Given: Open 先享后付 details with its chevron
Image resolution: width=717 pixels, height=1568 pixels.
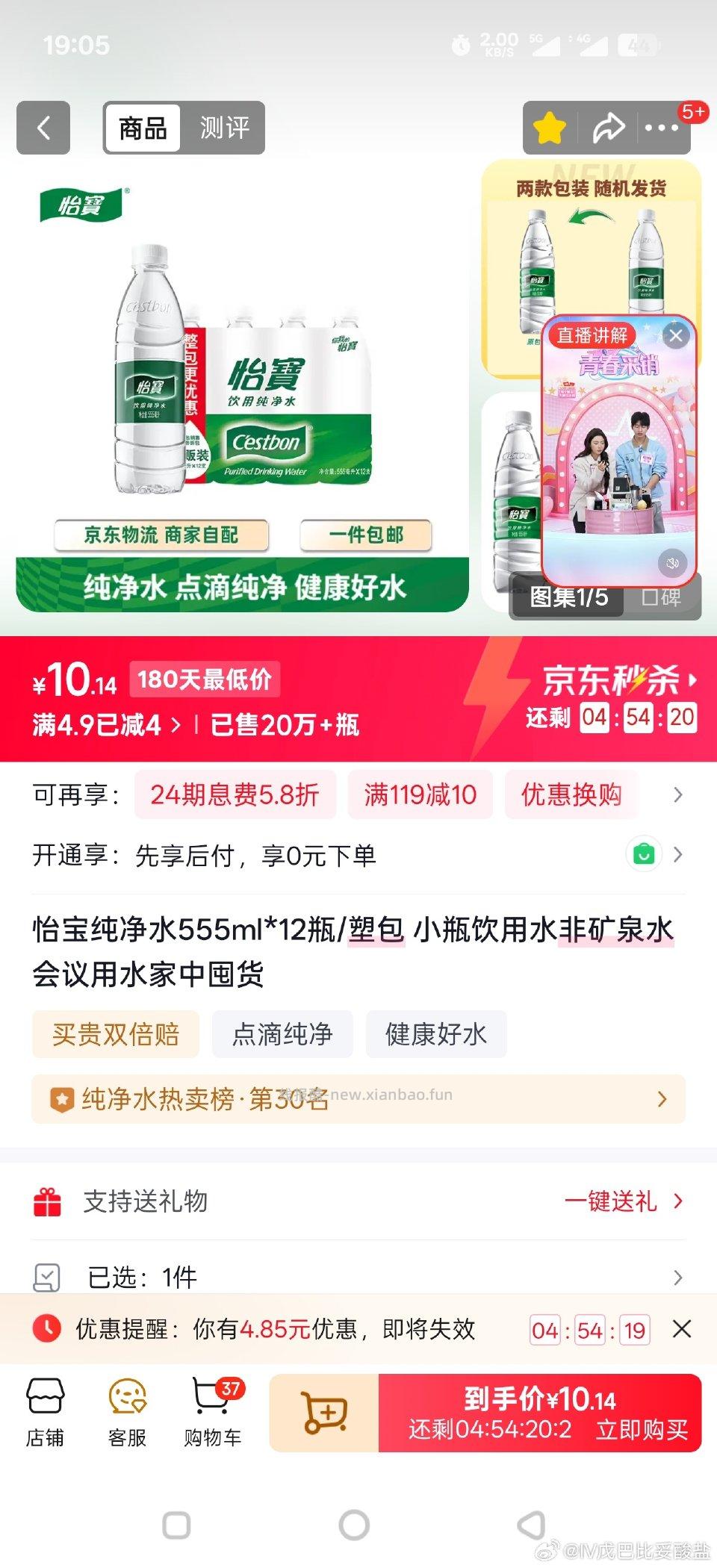Looking at the screenshot, I should click(x=677, y=856).
